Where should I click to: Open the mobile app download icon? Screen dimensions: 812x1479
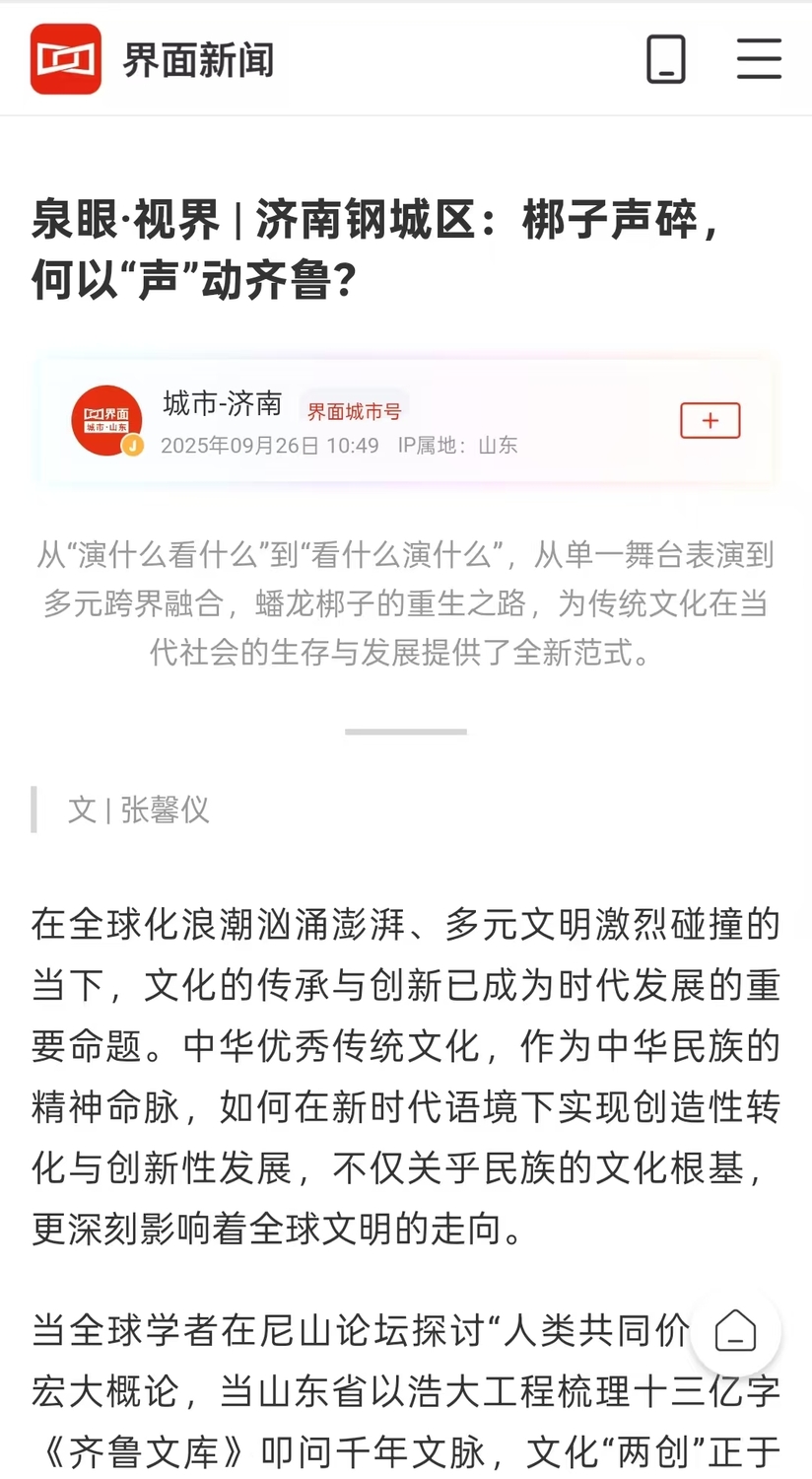pyautogui.click(x=665, y=59)
